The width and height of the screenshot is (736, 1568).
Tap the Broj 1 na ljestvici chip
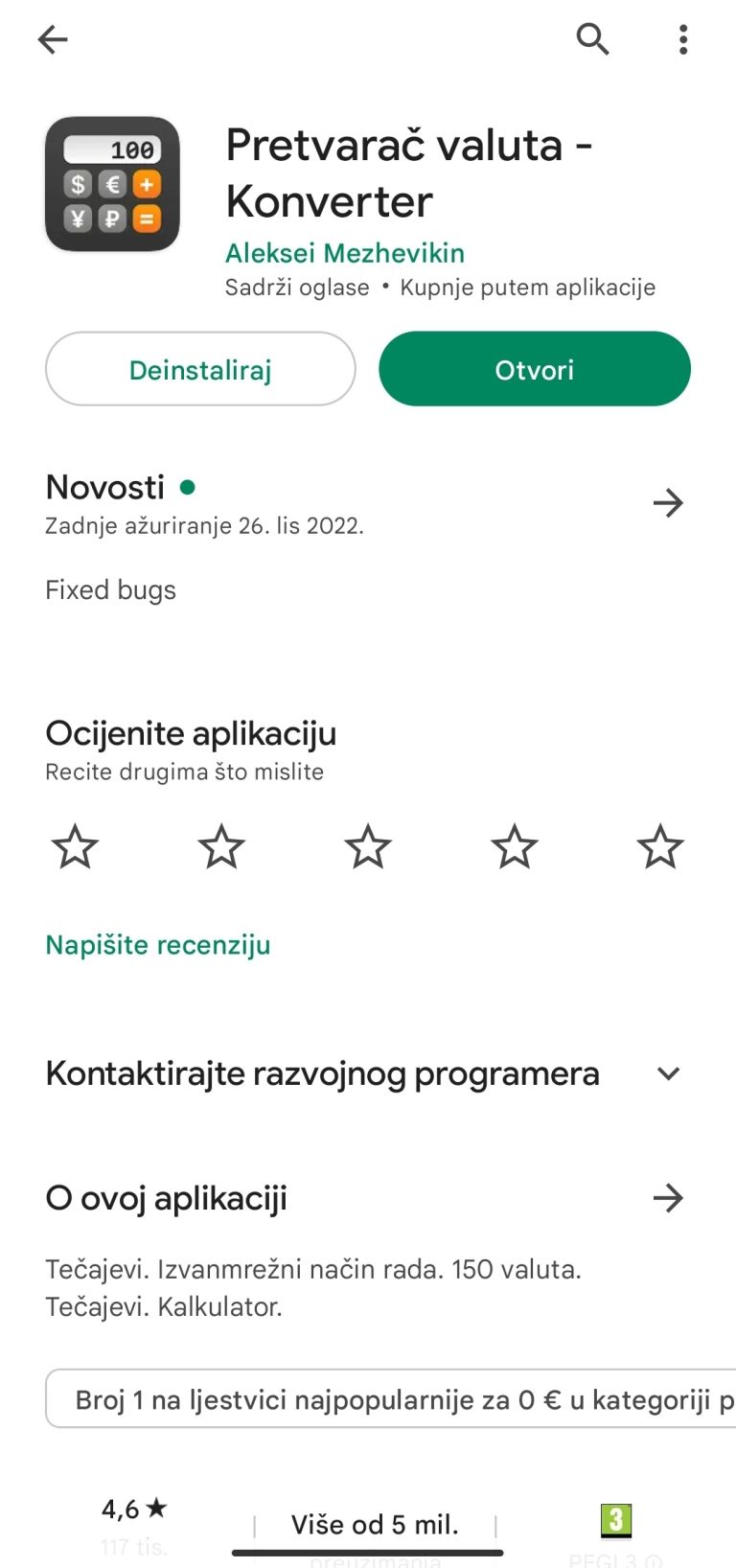[391, 1399]
